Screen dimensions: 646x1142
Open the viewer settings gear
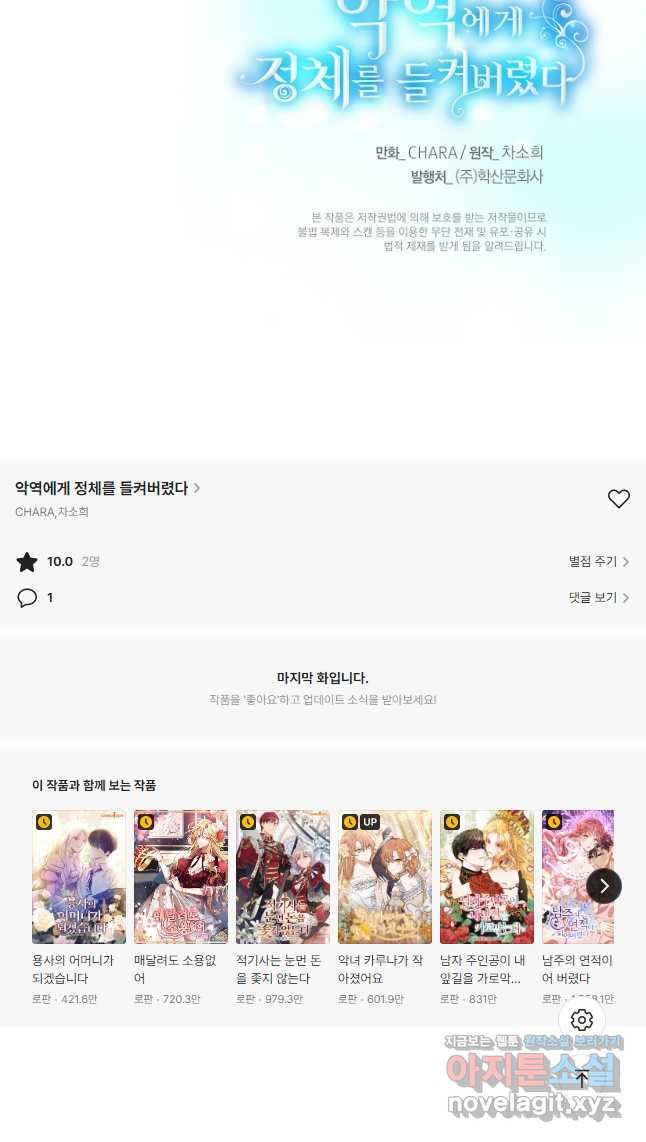pos(582,1020)
